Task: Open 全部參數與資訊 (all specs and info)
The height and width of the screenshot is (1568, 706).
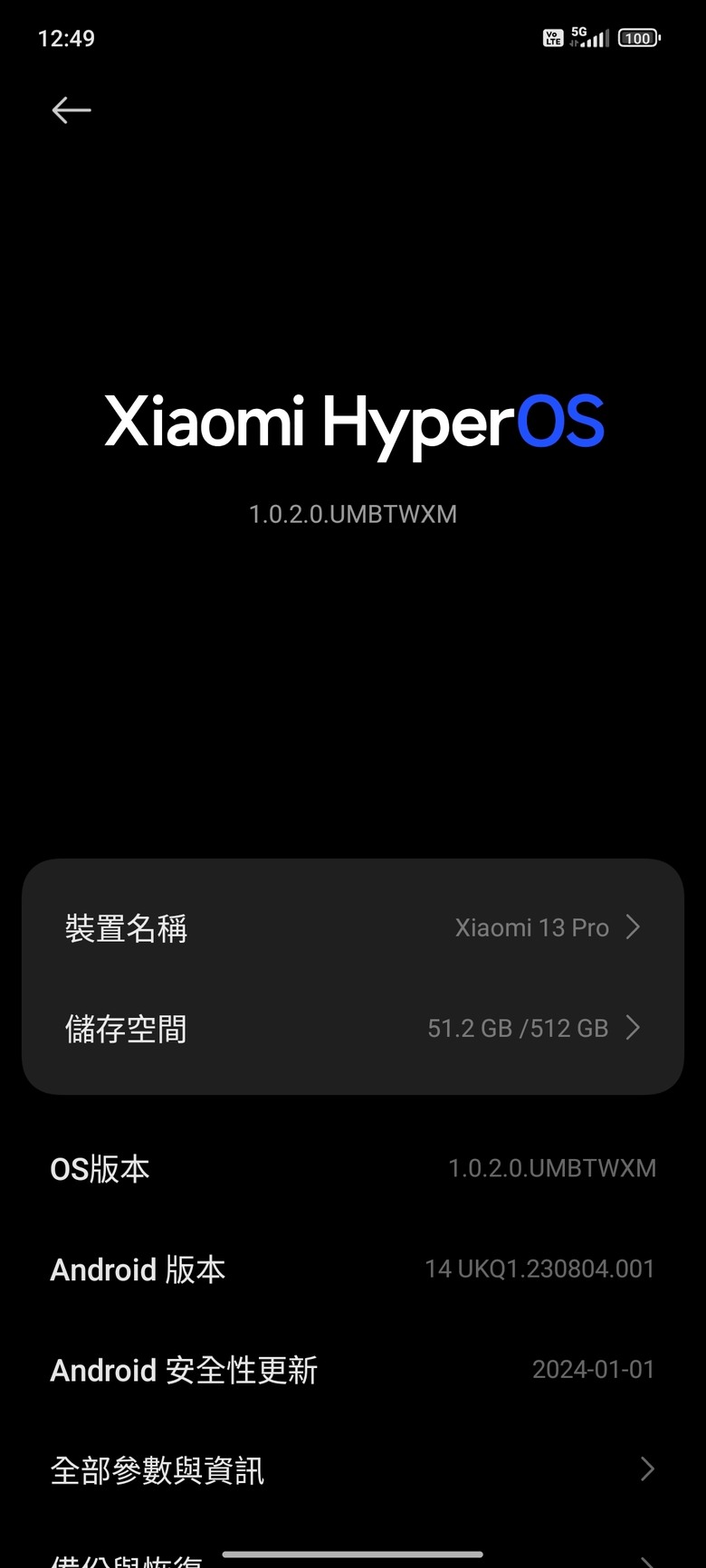Action: click(353, 1470)
